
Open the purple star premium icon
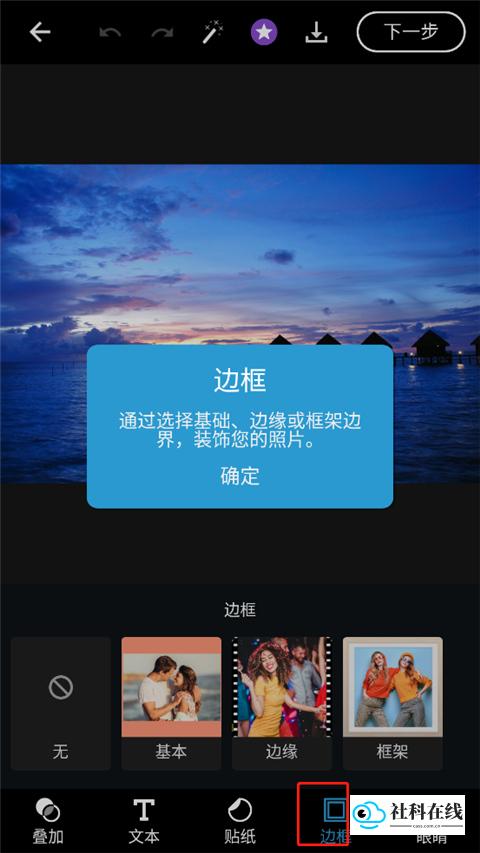point(264,33)
